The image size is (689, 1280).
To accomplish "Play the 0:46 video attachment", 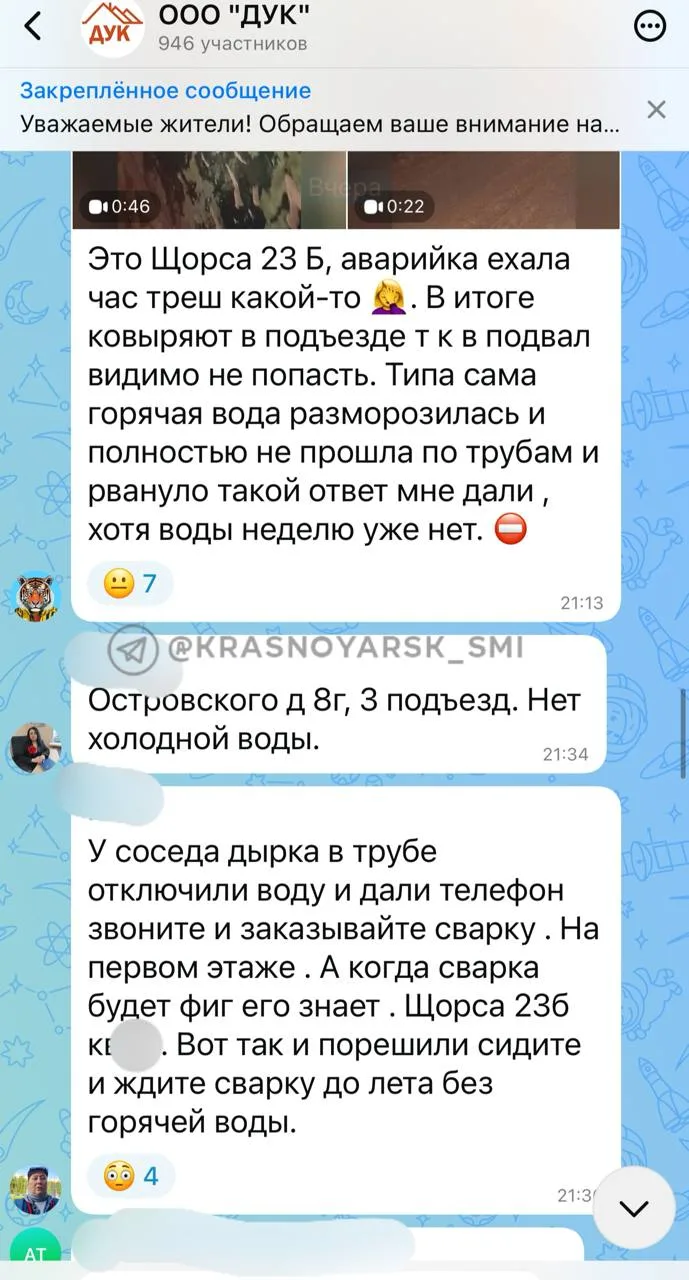I will click(x=208, y=190).
